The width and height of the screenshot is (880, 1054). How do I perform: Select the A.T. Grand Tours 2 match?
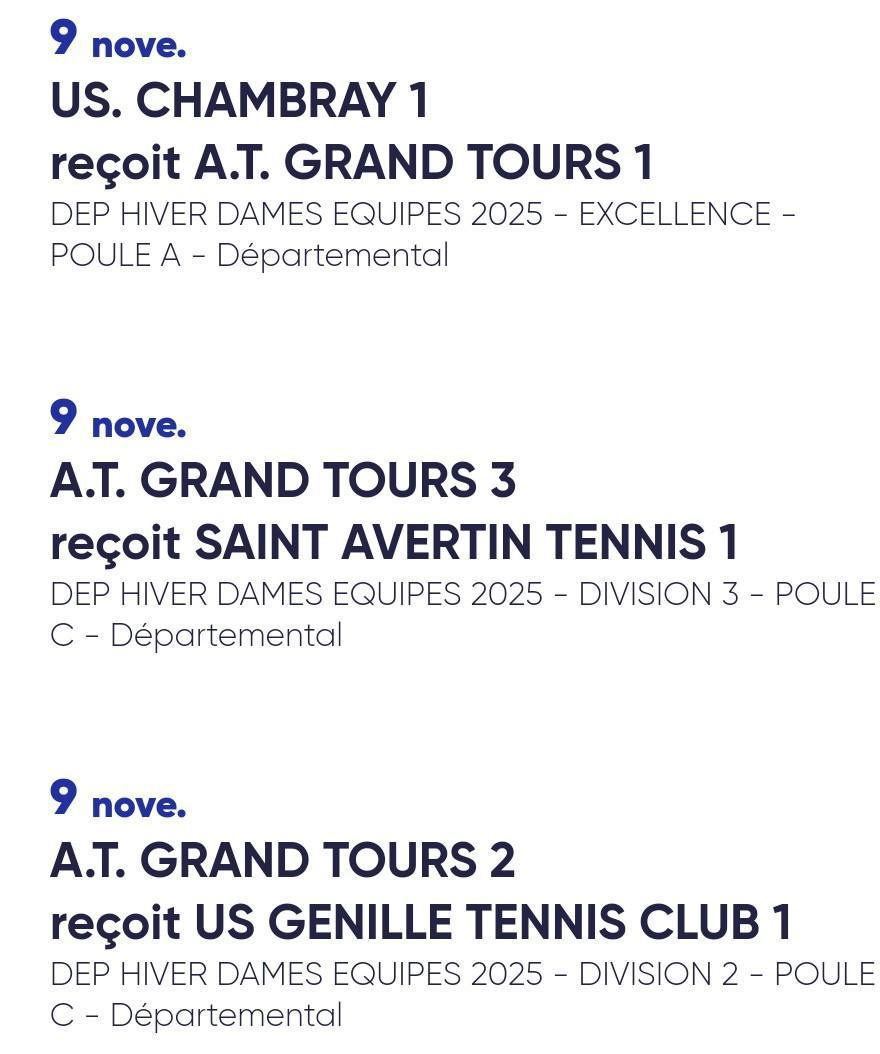pyautogui.click(x=283, y=861)
